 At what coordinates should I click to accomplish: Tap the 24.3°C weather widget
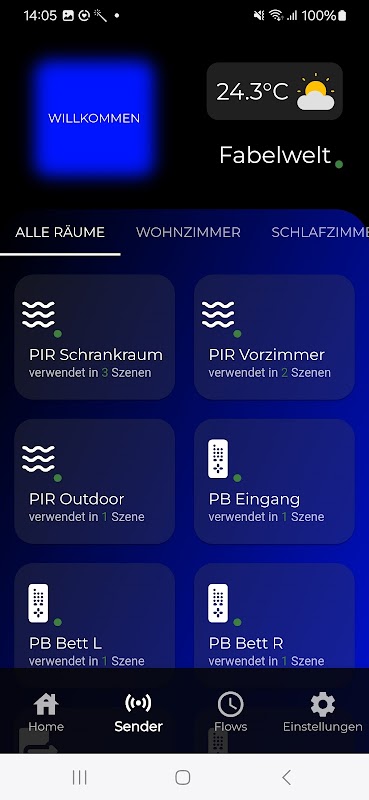[275, 91]
